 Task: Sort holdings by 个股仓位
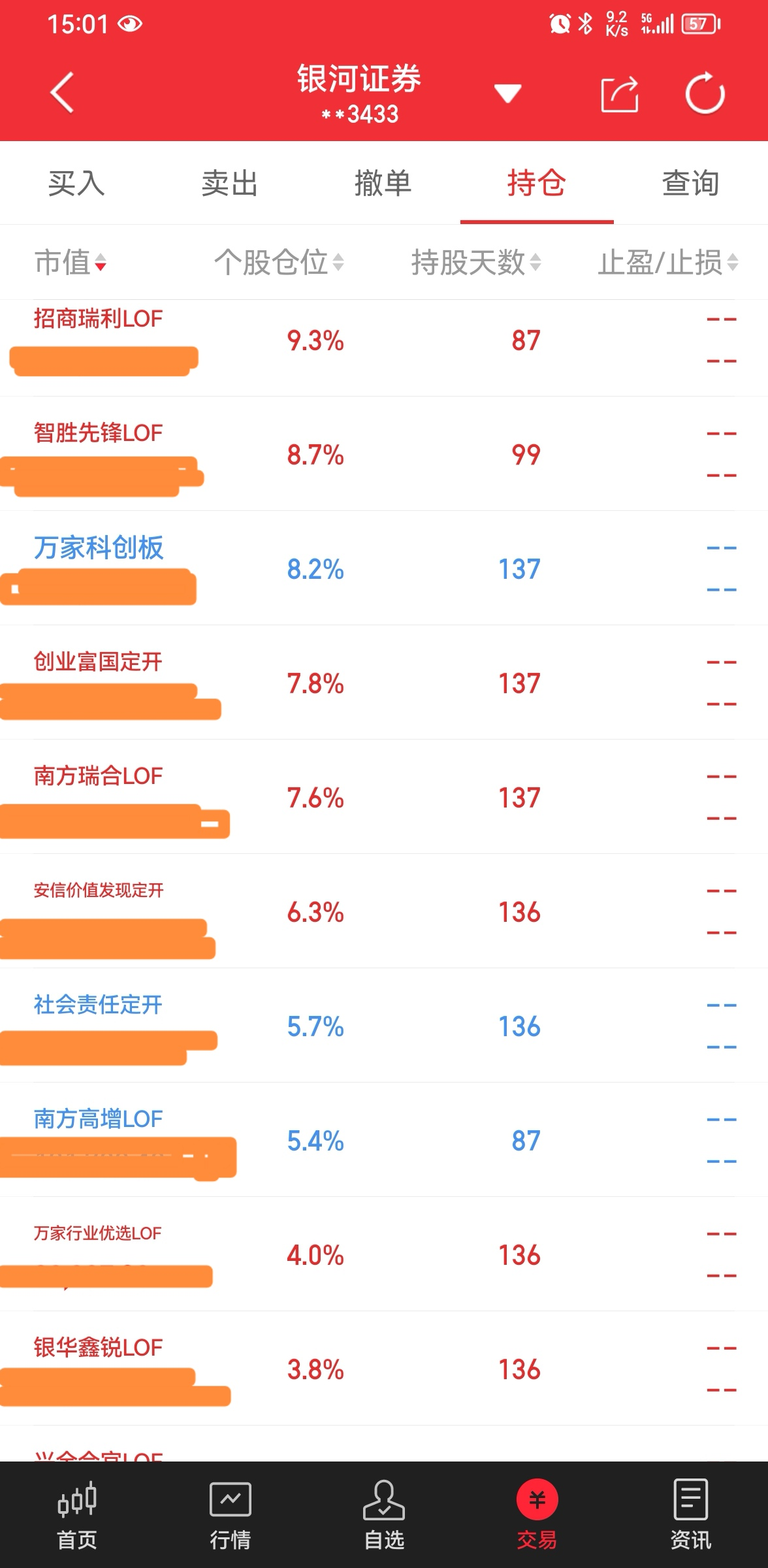(279, 263)
